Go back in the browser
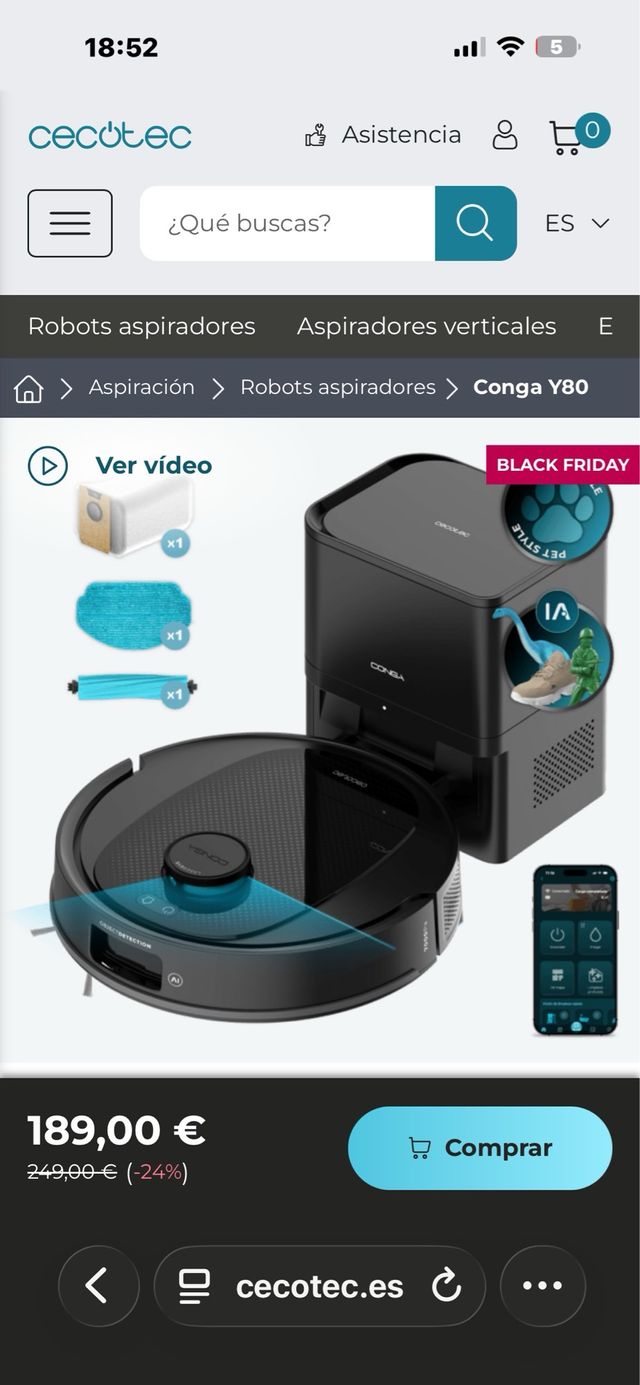The width and height of the screenshot is (640, 1385). [x=97, y=1286]
